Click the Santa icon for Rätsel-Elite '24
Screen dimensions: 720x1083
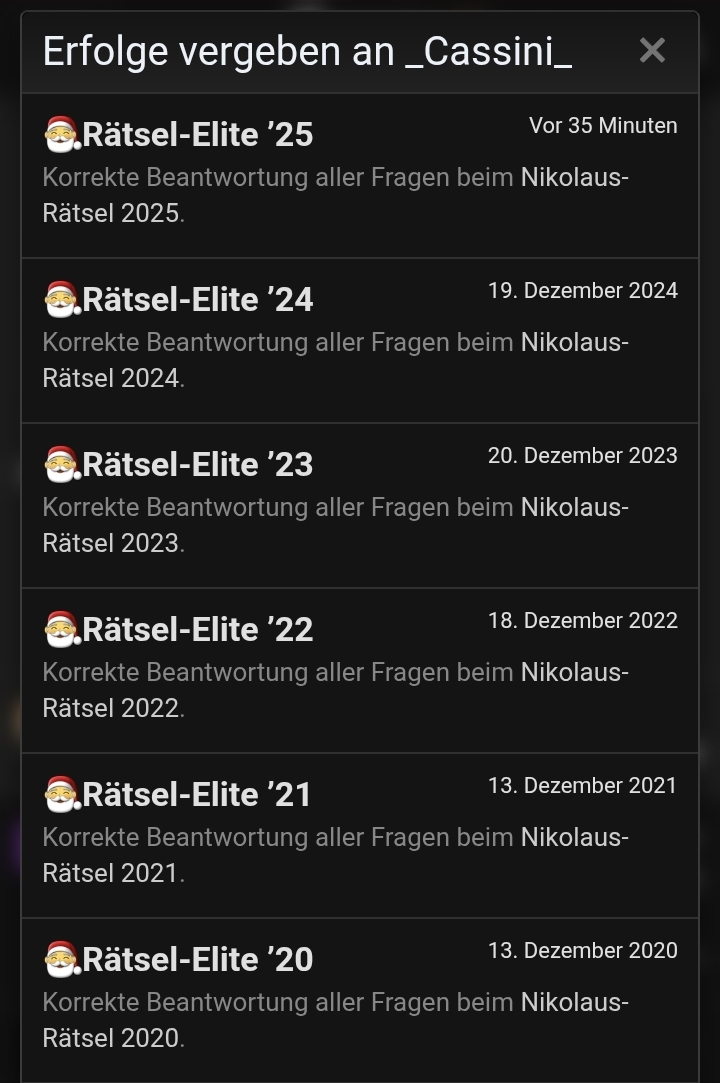coord(60,296)
